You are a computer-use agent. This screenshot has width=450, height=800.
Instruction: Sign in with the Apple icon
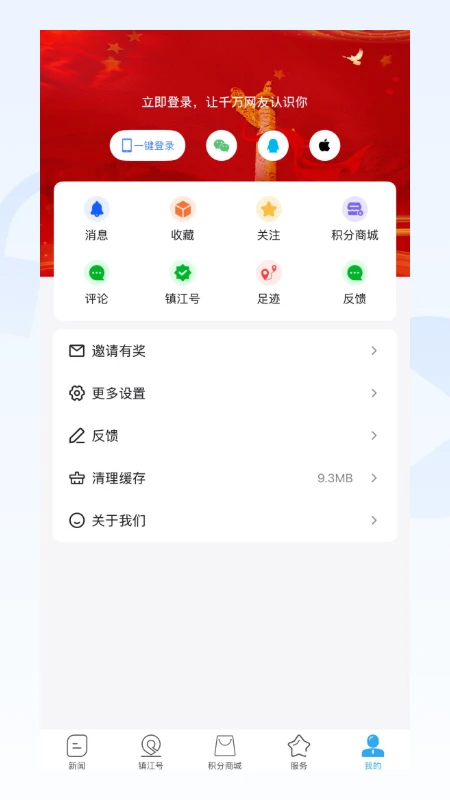(324, 145)
